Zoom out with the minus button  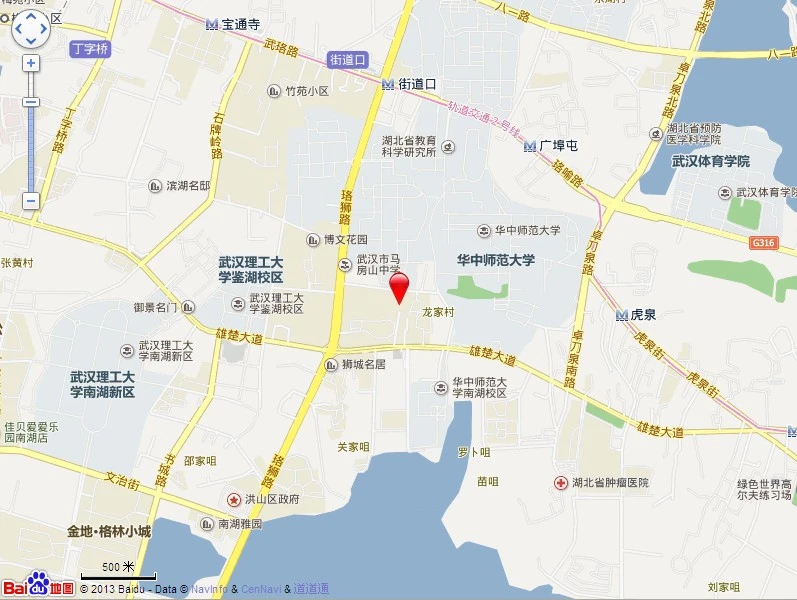[x=30, y=201]
